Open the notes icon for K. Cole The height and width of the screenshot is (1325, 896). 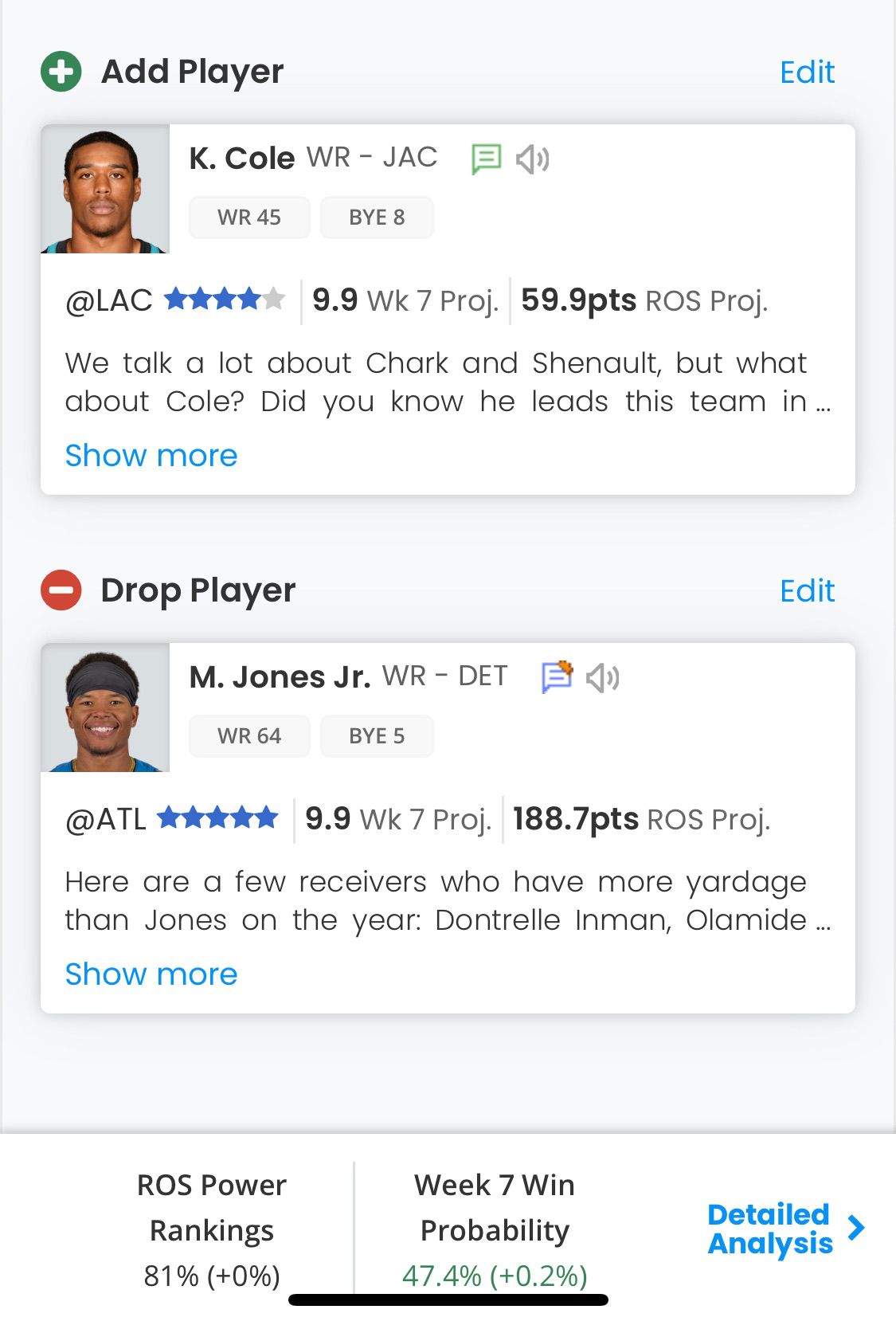pos(486,159)
